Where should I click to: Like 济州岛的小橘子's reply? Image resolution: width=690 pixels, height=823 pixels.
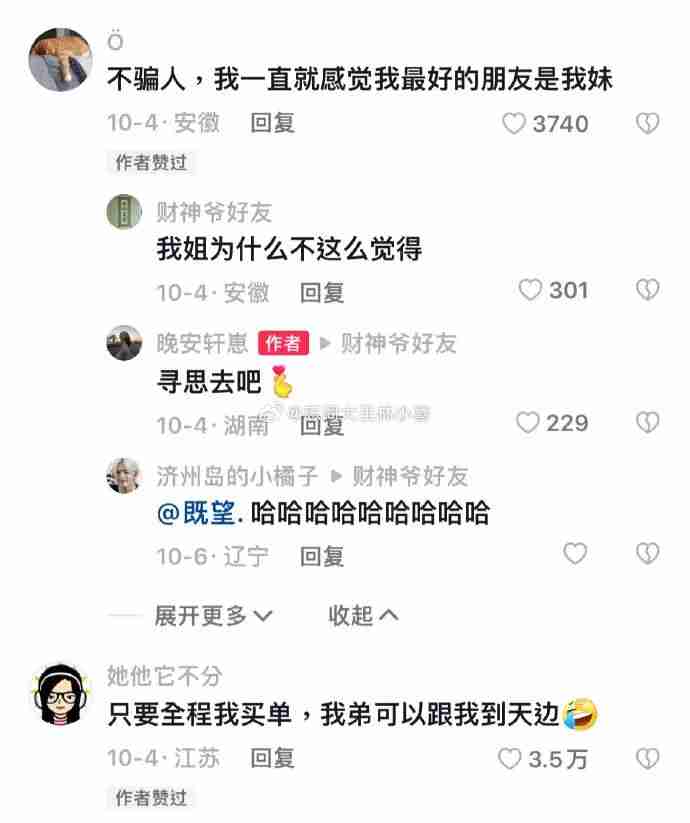(575, 554)
